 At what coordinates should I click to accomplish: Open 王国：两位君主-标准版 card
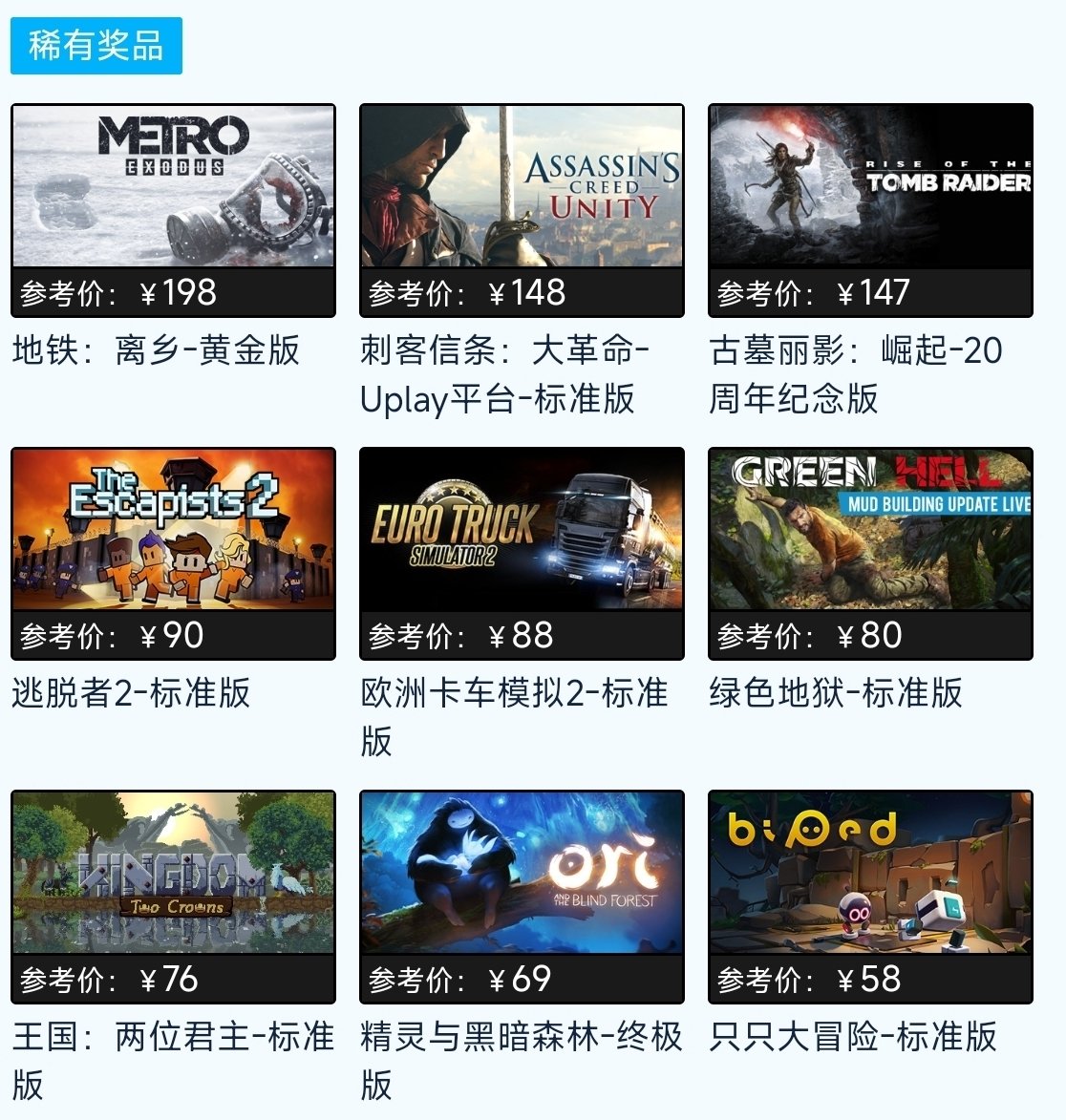pyautogui.click(x=173, y=873)
